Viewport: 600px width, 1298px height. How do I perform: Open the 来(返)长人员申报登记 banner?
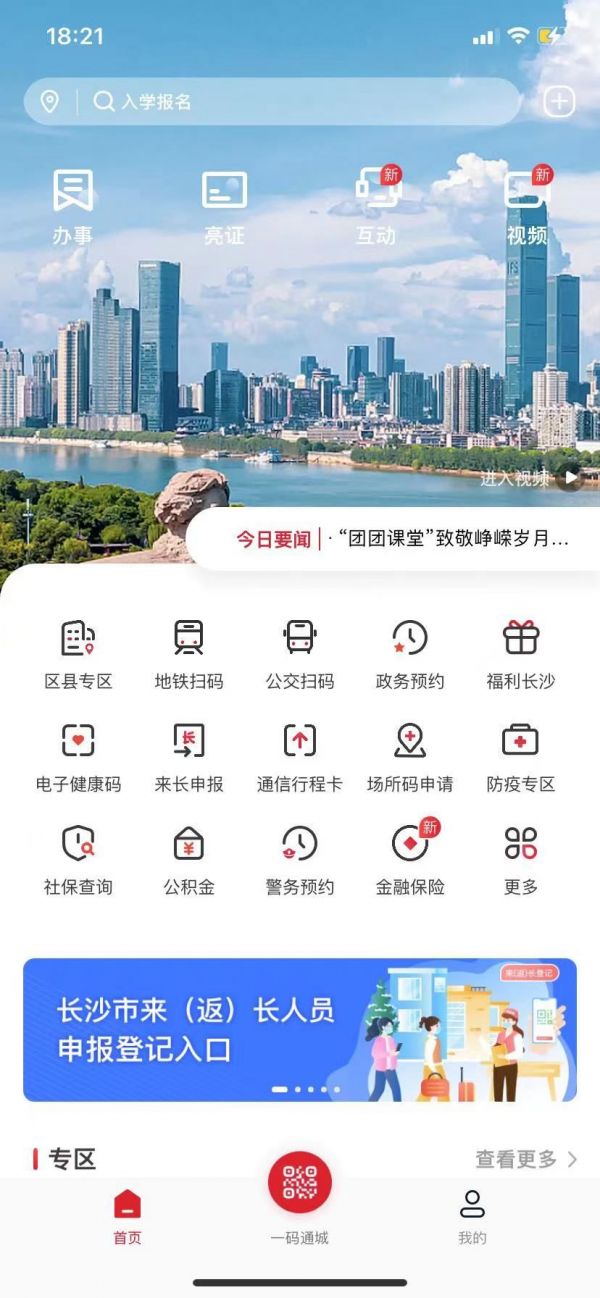[x=300, y=1030]
